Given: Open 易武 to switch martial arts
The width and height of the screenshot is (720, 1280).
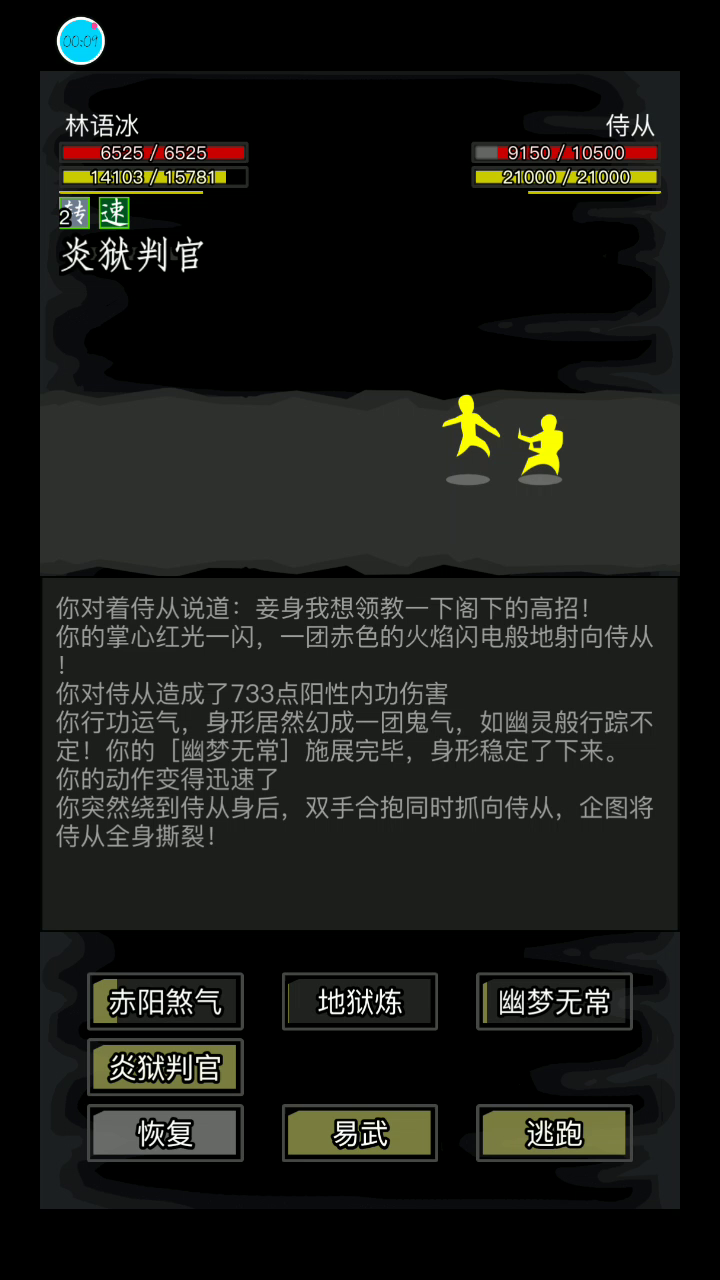Looking at the screenshot, I should 360,1134.
